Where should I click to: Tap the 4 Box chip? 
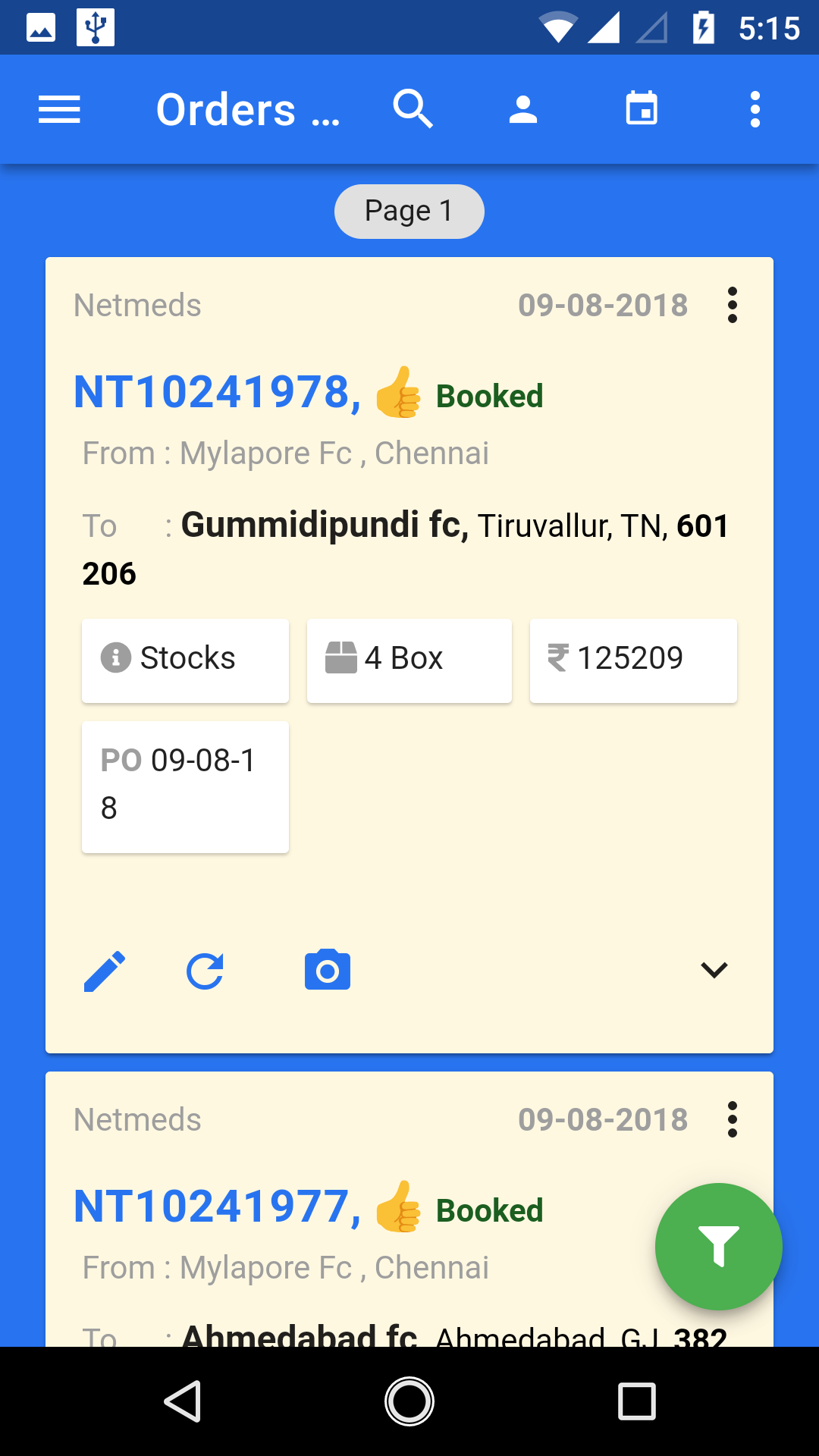[409, 660]
